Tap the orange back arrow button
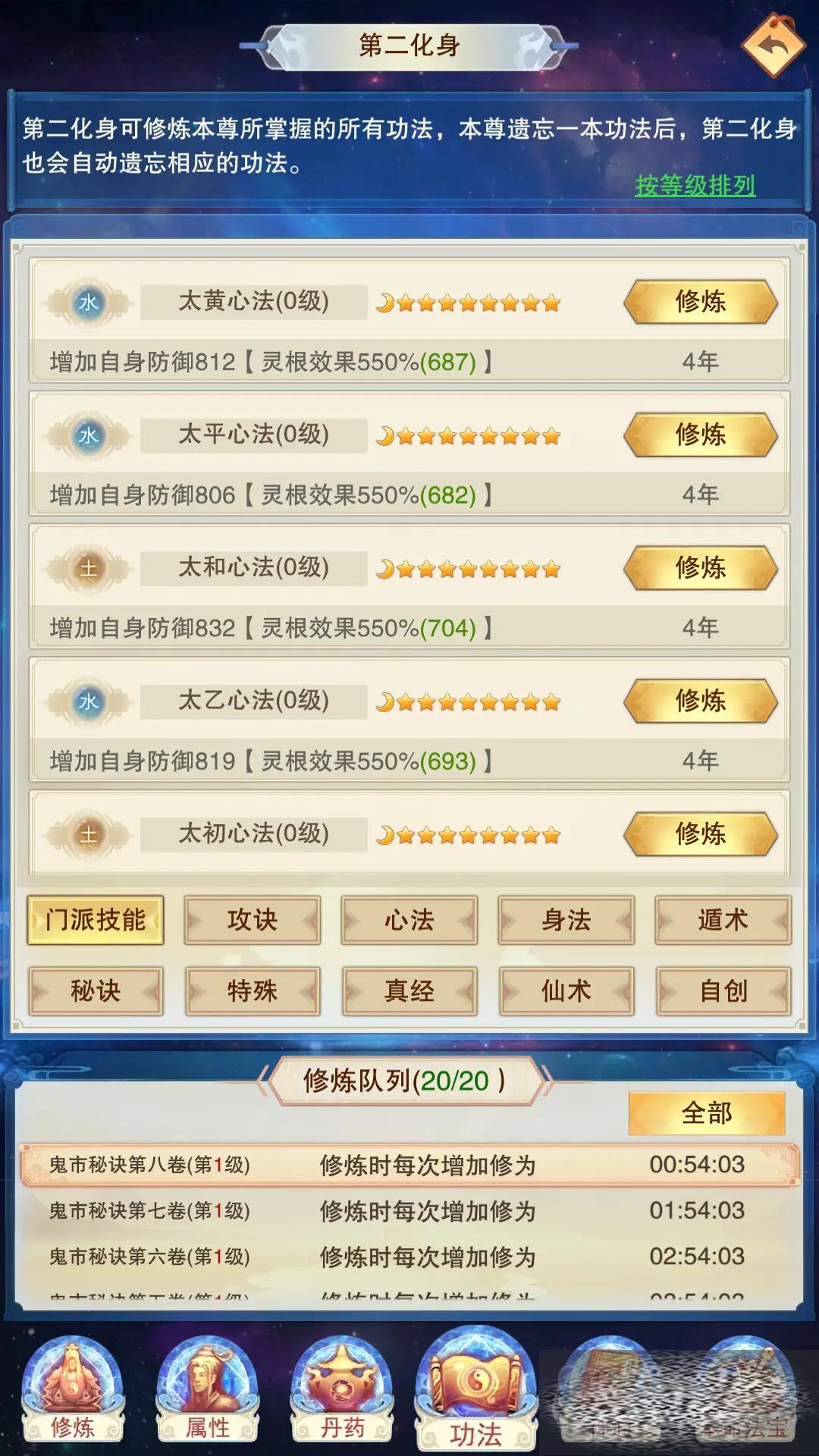This screenshot has height=1456, width=819. (773, 45)
